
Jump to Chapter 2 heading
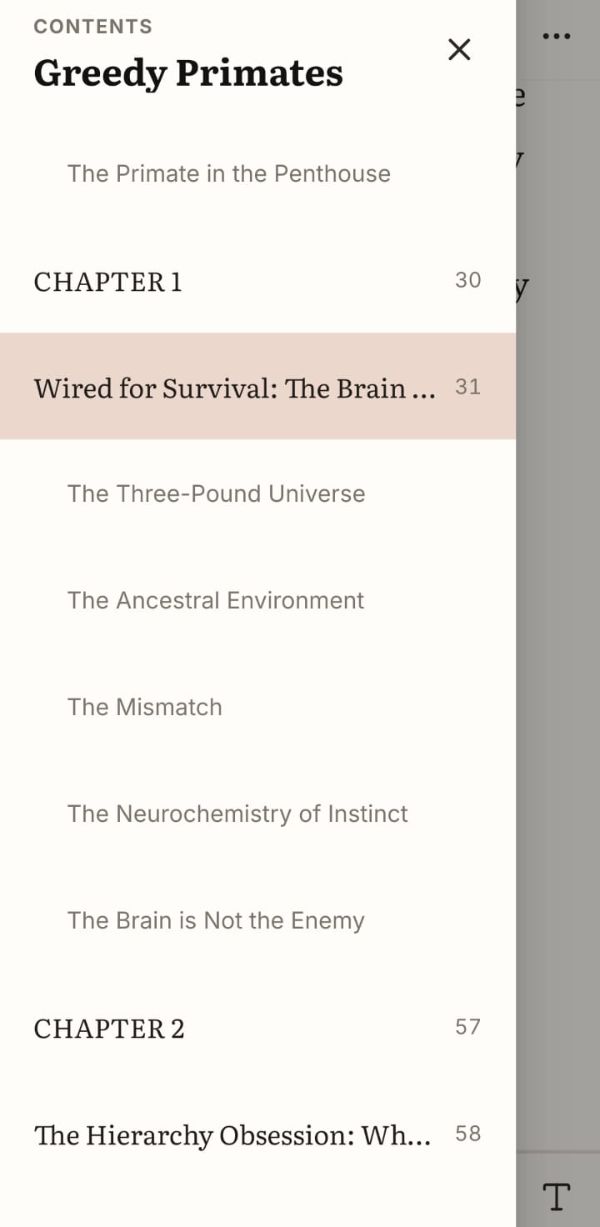(258, 1027)
